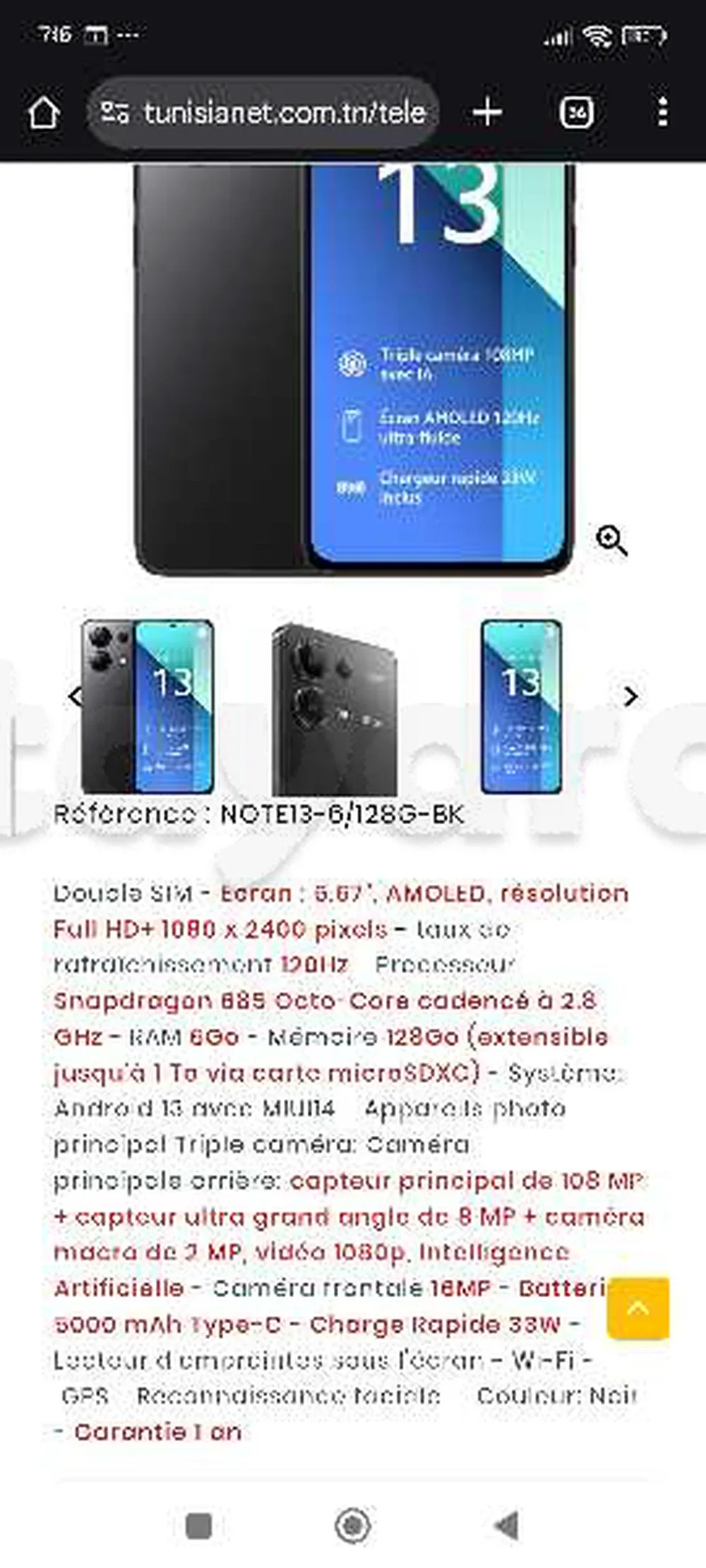706x1568 pixels.
Task: Zoom the product image with magnifier icon
Action: point(611,541)
